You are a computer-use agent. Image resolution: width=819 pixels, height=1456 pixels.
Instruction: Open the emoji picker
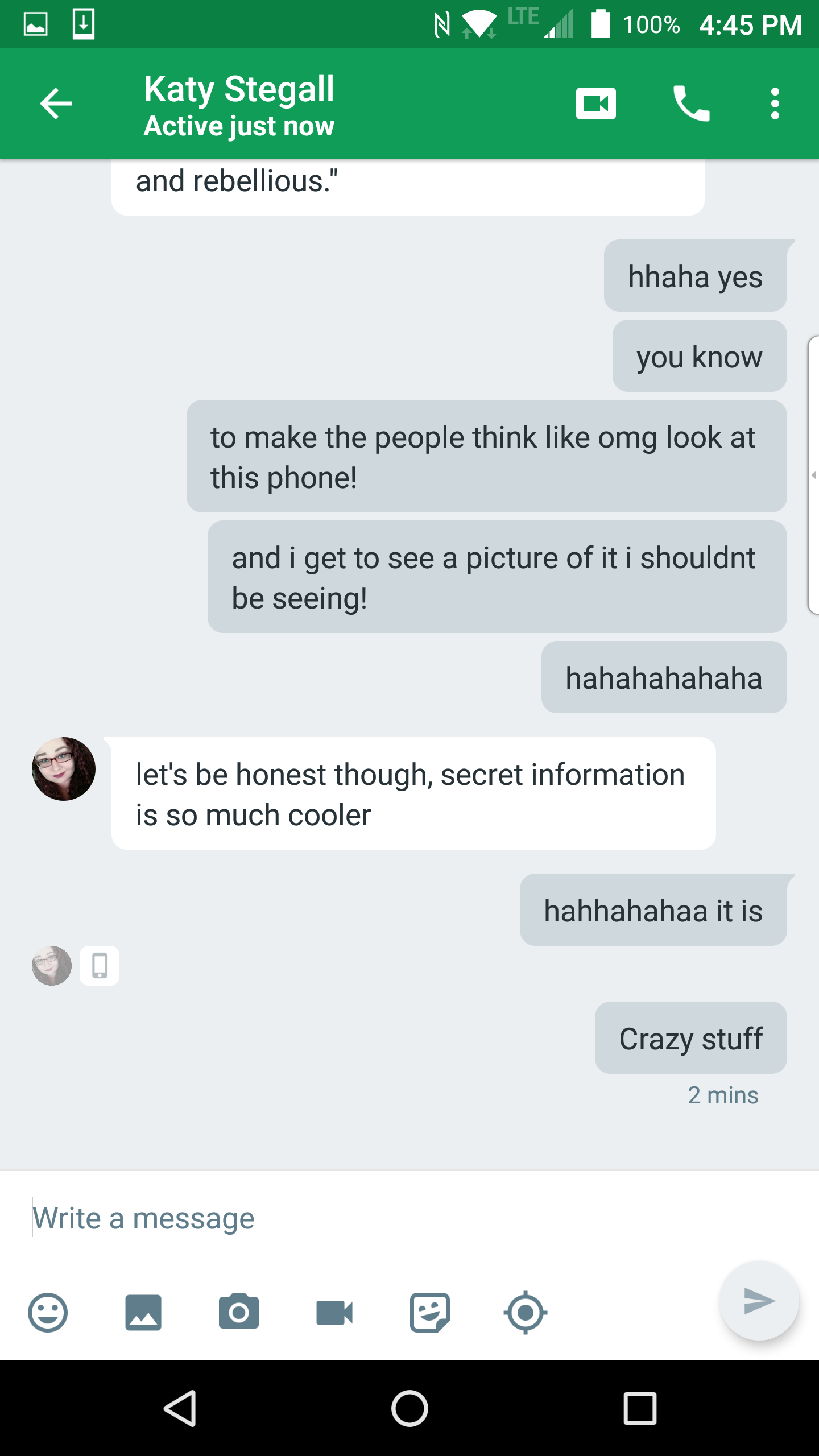pos(48,1313)
